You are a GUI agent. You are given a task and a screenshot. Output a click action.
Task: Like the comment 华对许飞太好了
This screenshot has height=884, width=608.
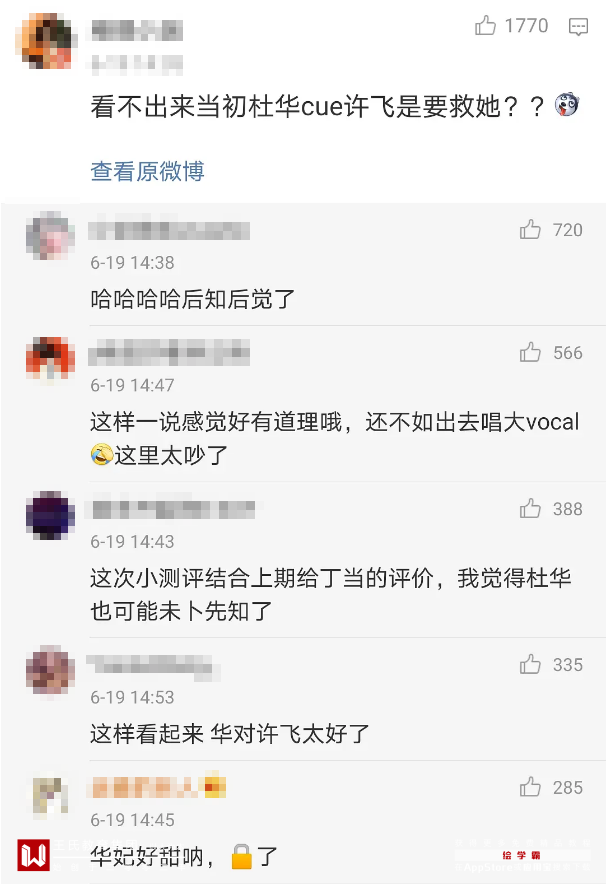tap(530, 665)
